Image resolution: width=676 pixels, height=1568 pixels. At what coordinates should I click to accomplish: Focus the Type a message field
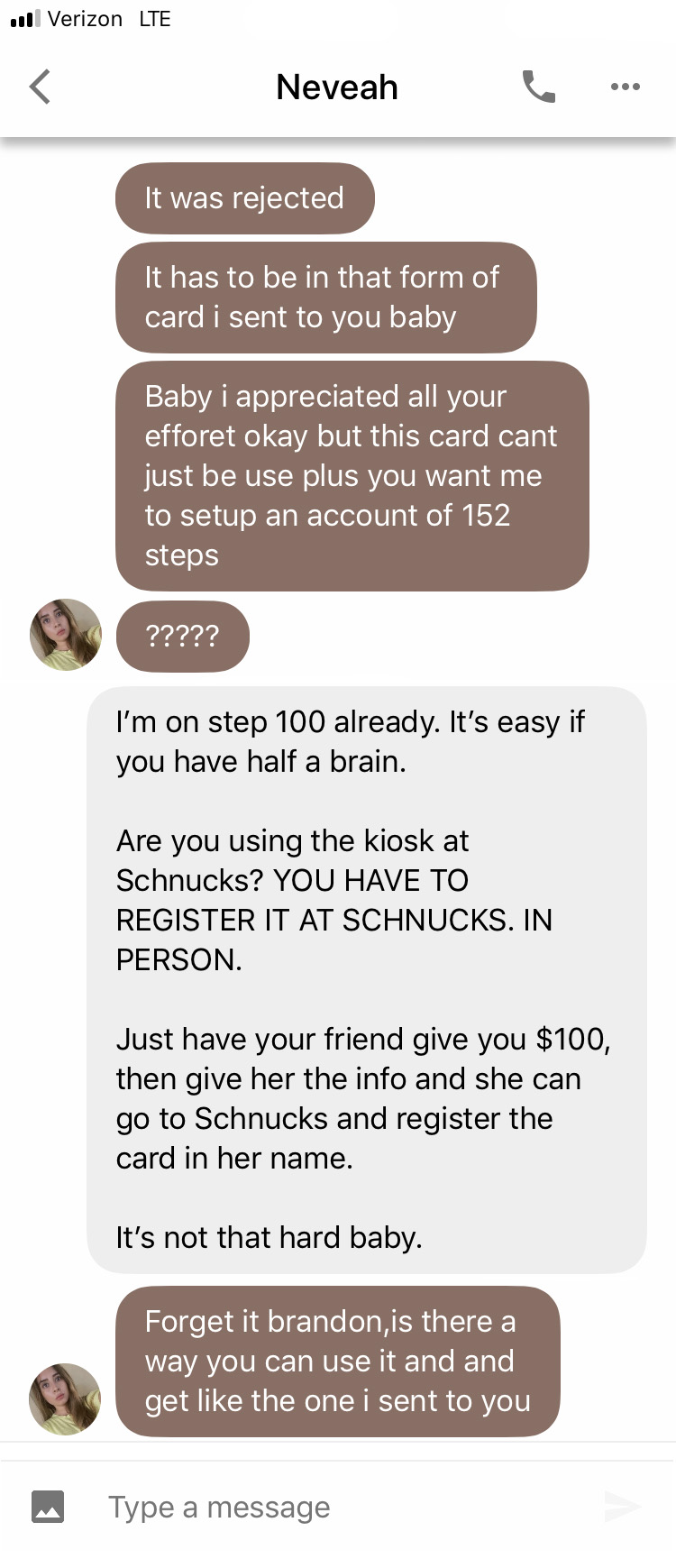pos(343,1507)
